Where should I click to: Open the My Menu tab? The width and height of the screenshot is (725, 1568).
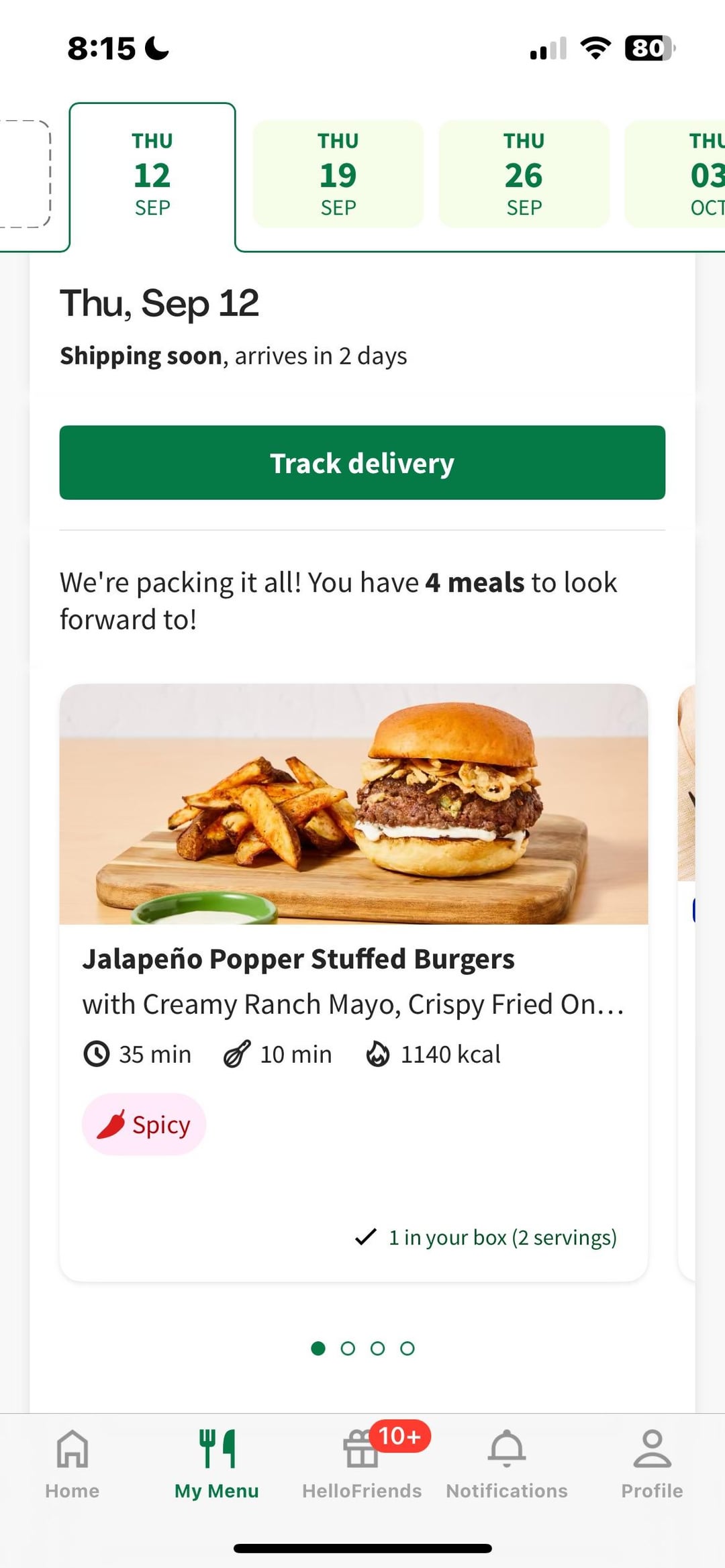[217, 1464]
